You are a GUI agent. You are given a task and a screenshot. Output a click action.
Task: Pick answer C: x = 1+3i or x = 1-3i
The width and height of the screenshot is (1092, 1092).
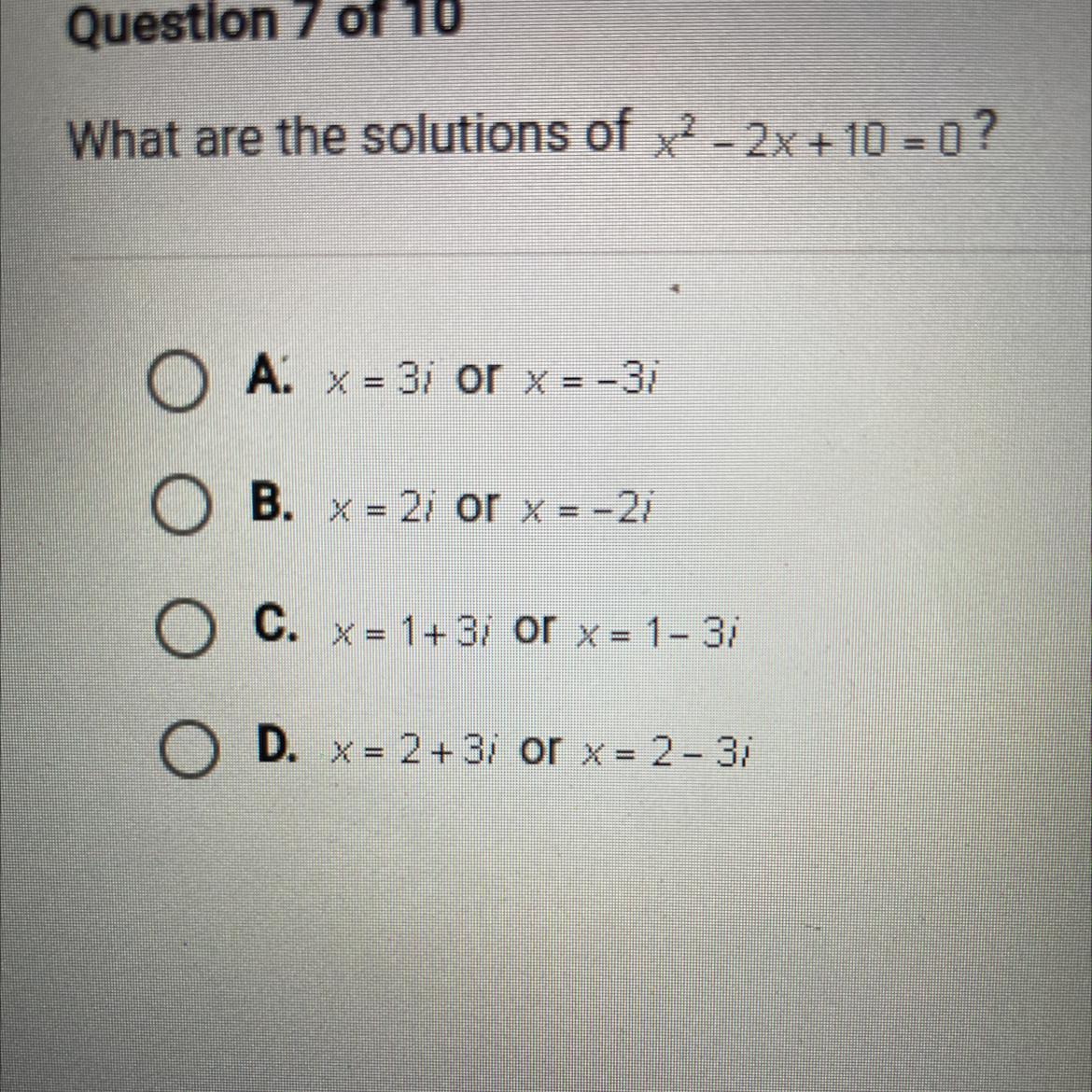(x=181, y=631)
